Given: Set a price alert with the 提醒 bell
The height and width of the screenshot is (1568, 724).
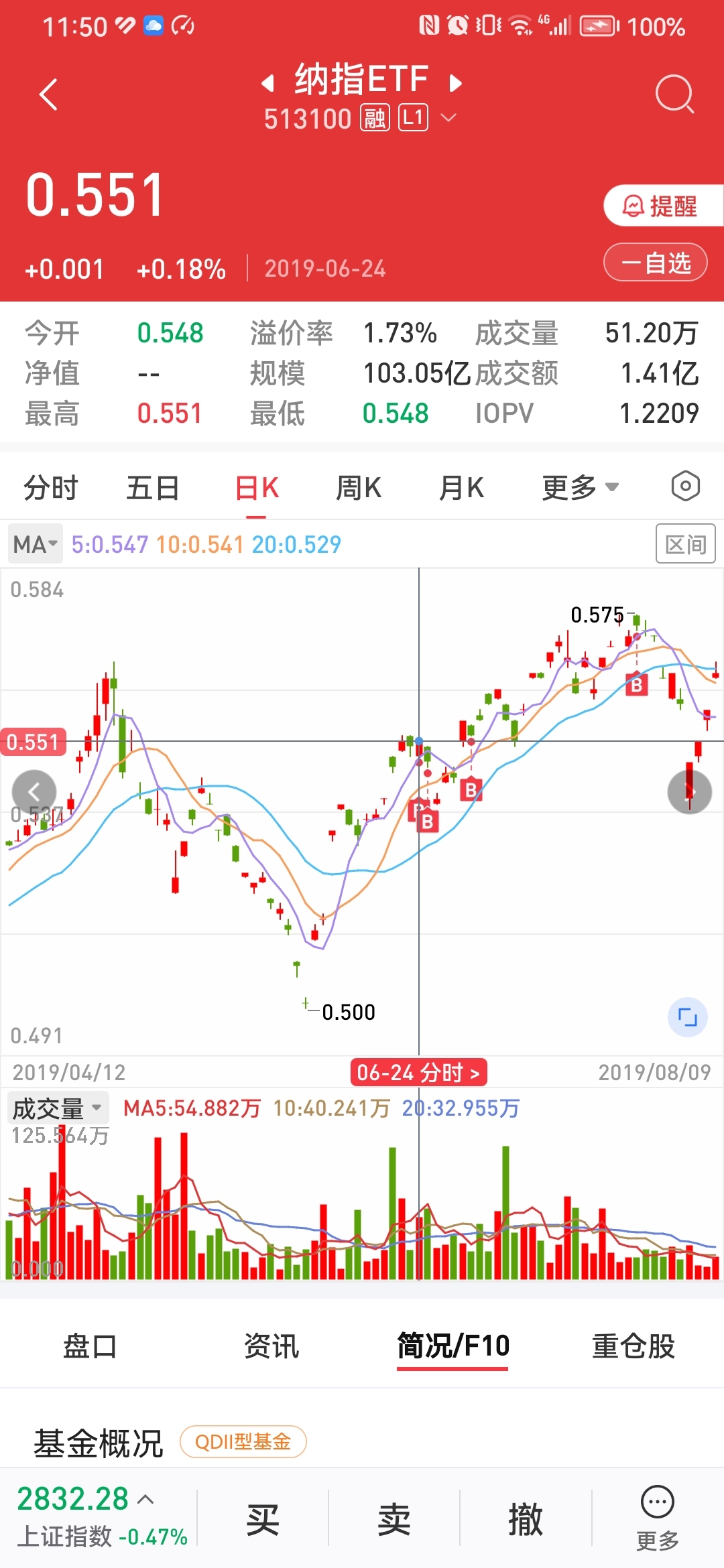Looking at the screenshot, I should [660, 205].
